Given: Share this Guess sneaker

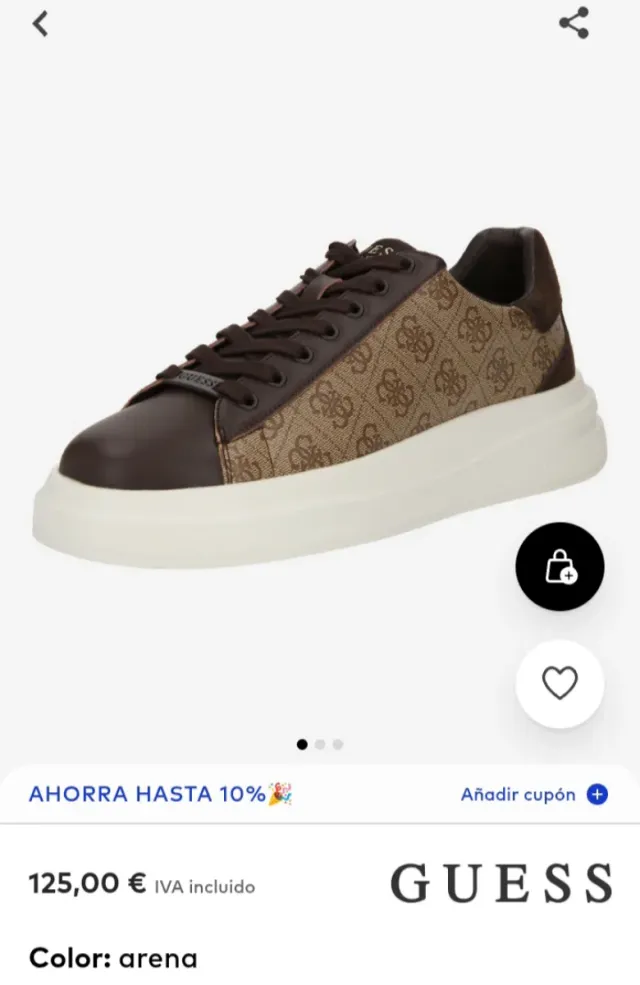Looking at the screenshot, I should [x=574, y=23].
